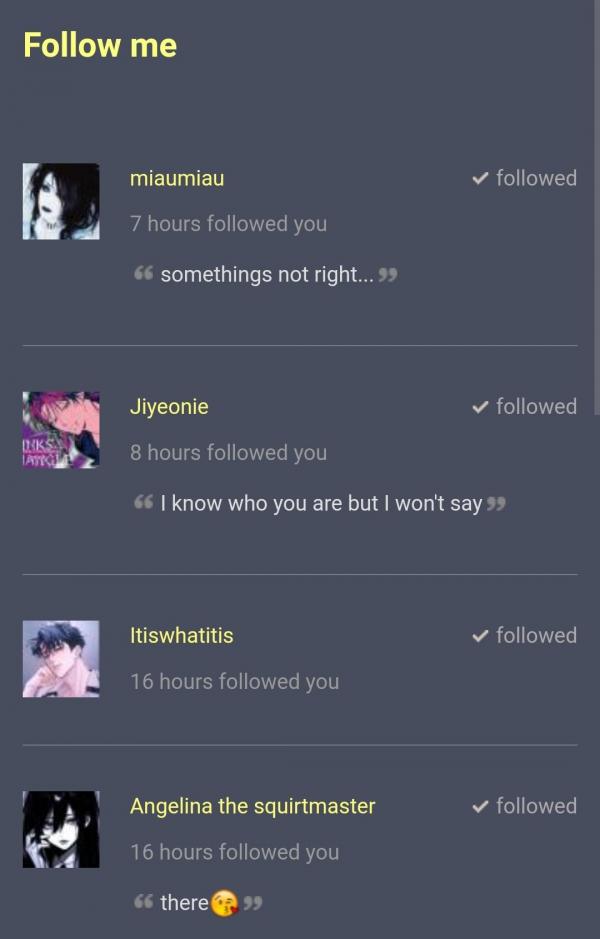This screenshot has height=939, width=600.
Task: Toggle followed button next to miaumiau
Action: tap(524, 178)
